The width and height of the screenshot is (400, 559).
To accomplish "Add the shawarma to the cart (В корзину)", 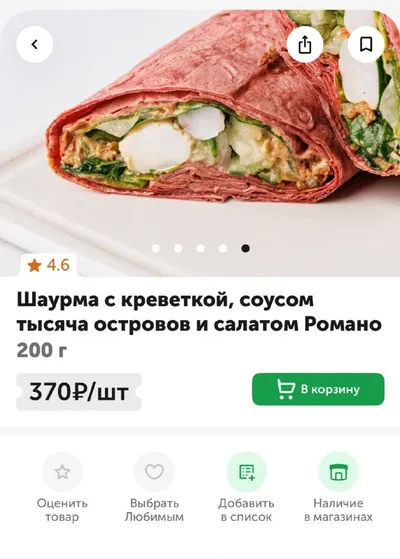I will pyautogui.click(x=318, y=389).
